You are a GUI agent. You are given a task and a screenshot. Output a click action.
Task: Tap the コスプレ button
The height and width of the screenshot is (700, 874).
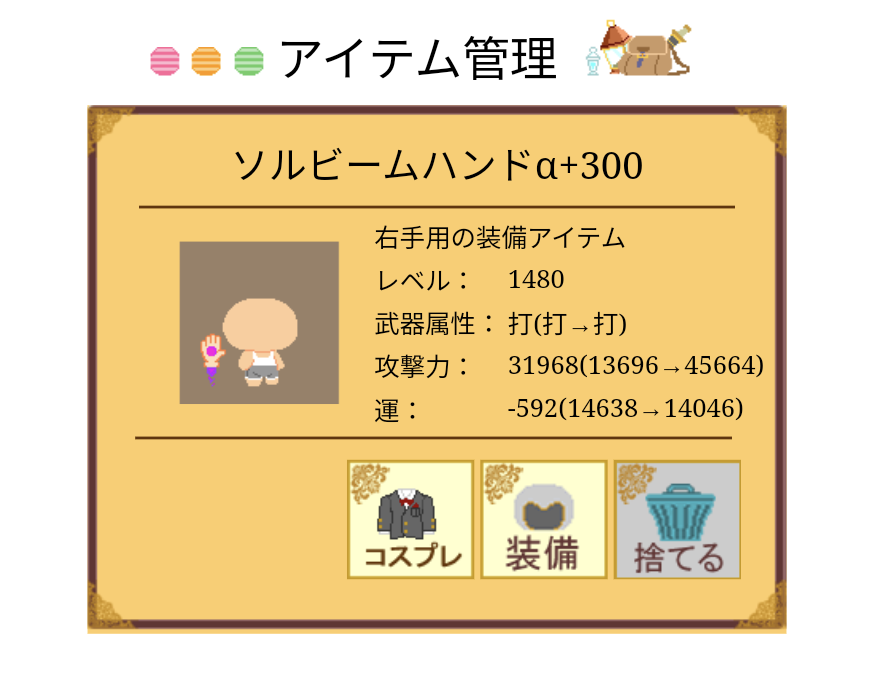click(x=410, y=519)
